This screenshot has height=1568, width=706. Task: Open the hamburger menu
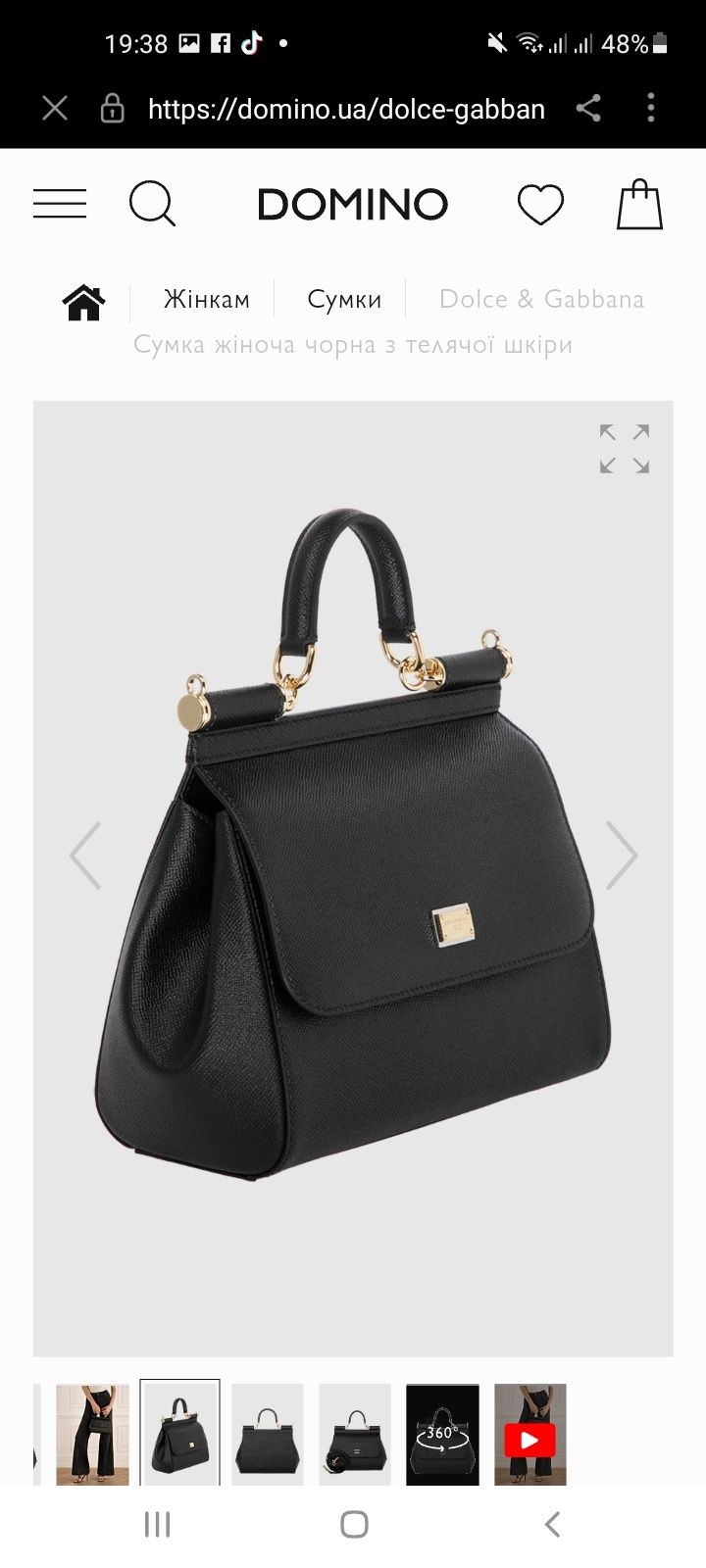(60, 204)
